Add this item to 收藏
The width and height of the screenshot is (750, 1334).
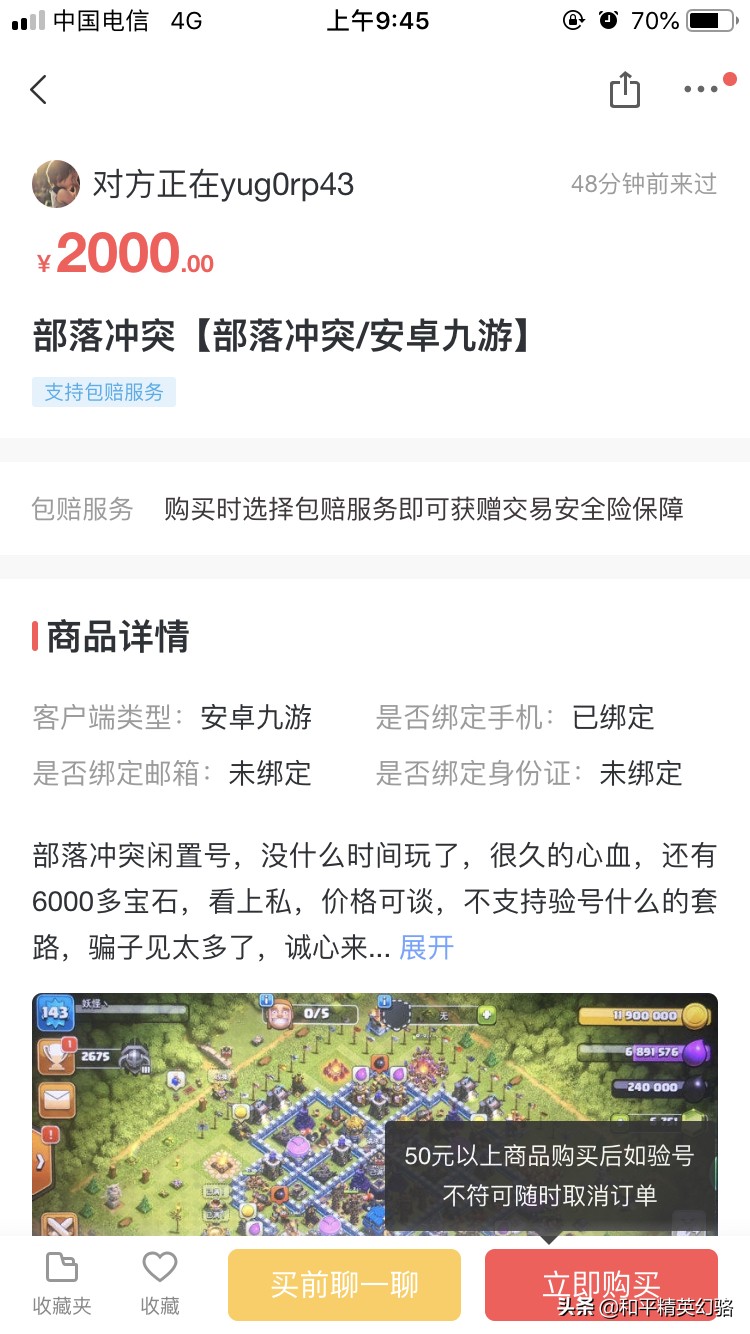160,1284
